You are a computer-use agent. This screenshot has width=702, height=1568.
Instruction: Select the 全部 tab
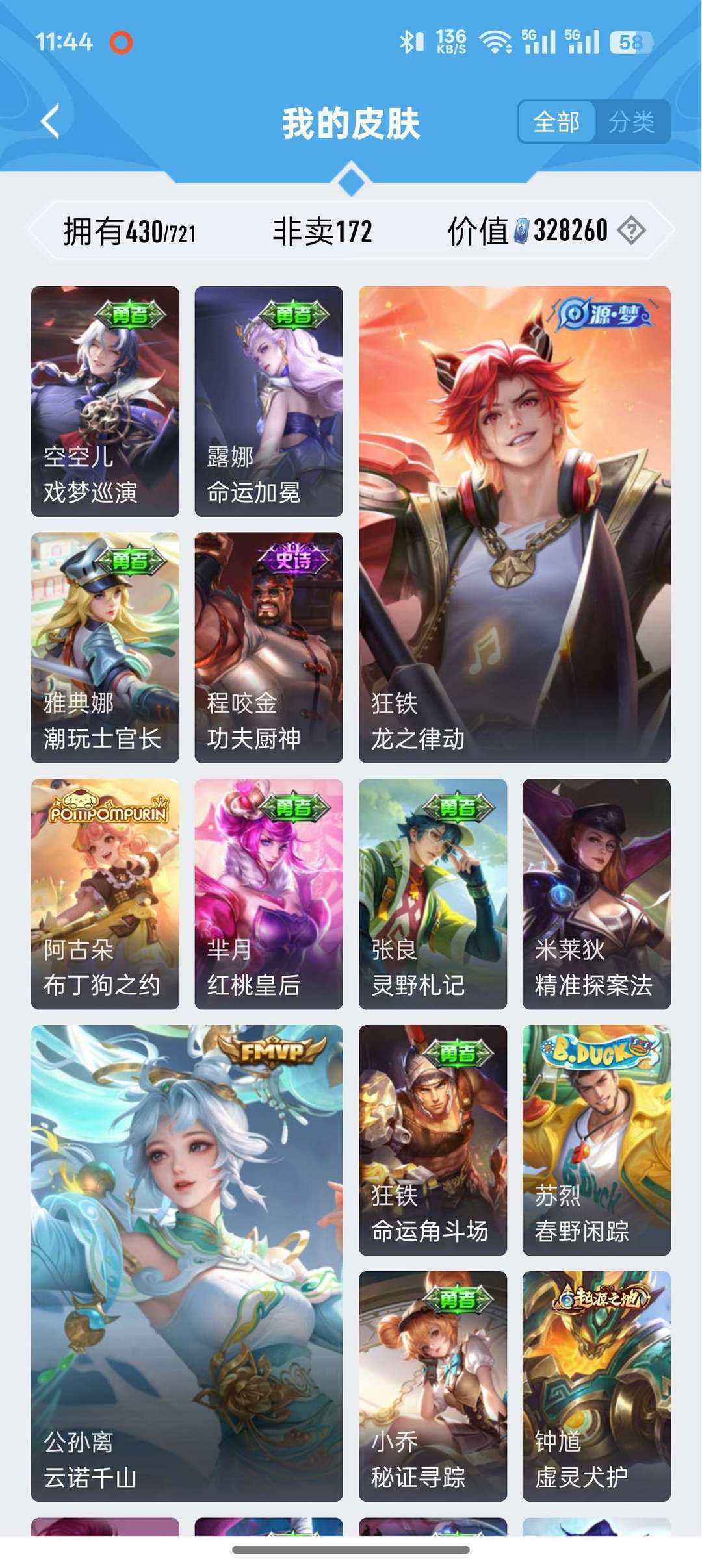tap(556, 121)
